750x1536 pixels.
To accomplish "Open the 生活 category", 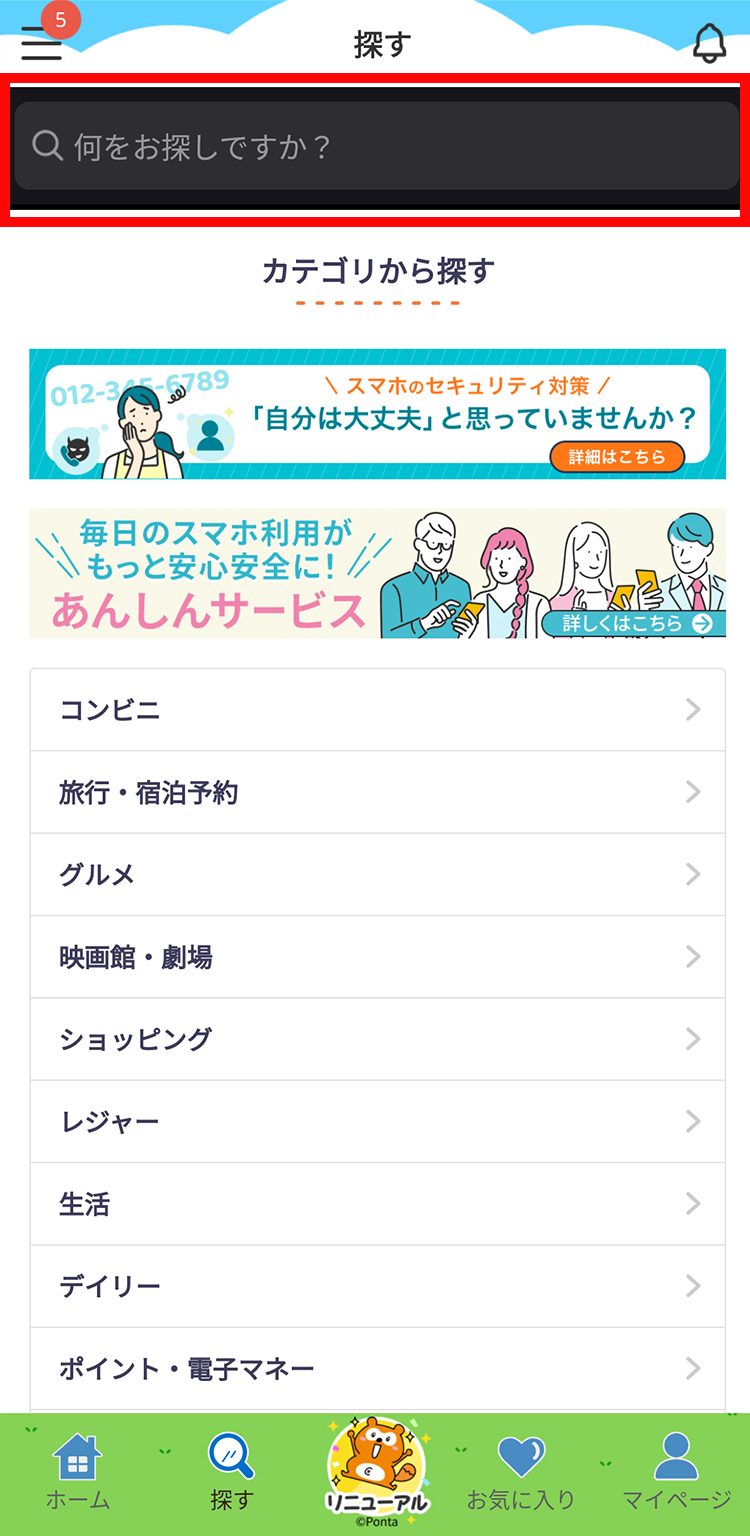I will coord(377,1204).
